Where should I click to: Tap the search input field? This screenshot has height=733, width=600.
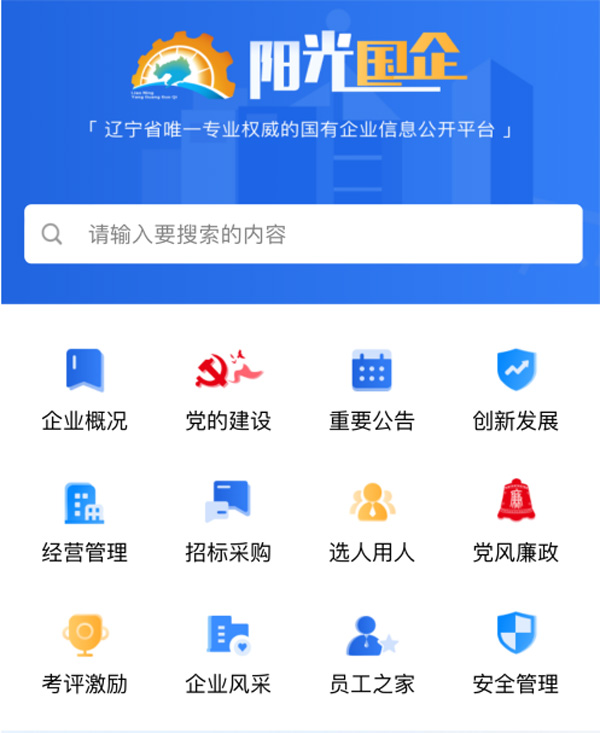click(x=303, y=234)
